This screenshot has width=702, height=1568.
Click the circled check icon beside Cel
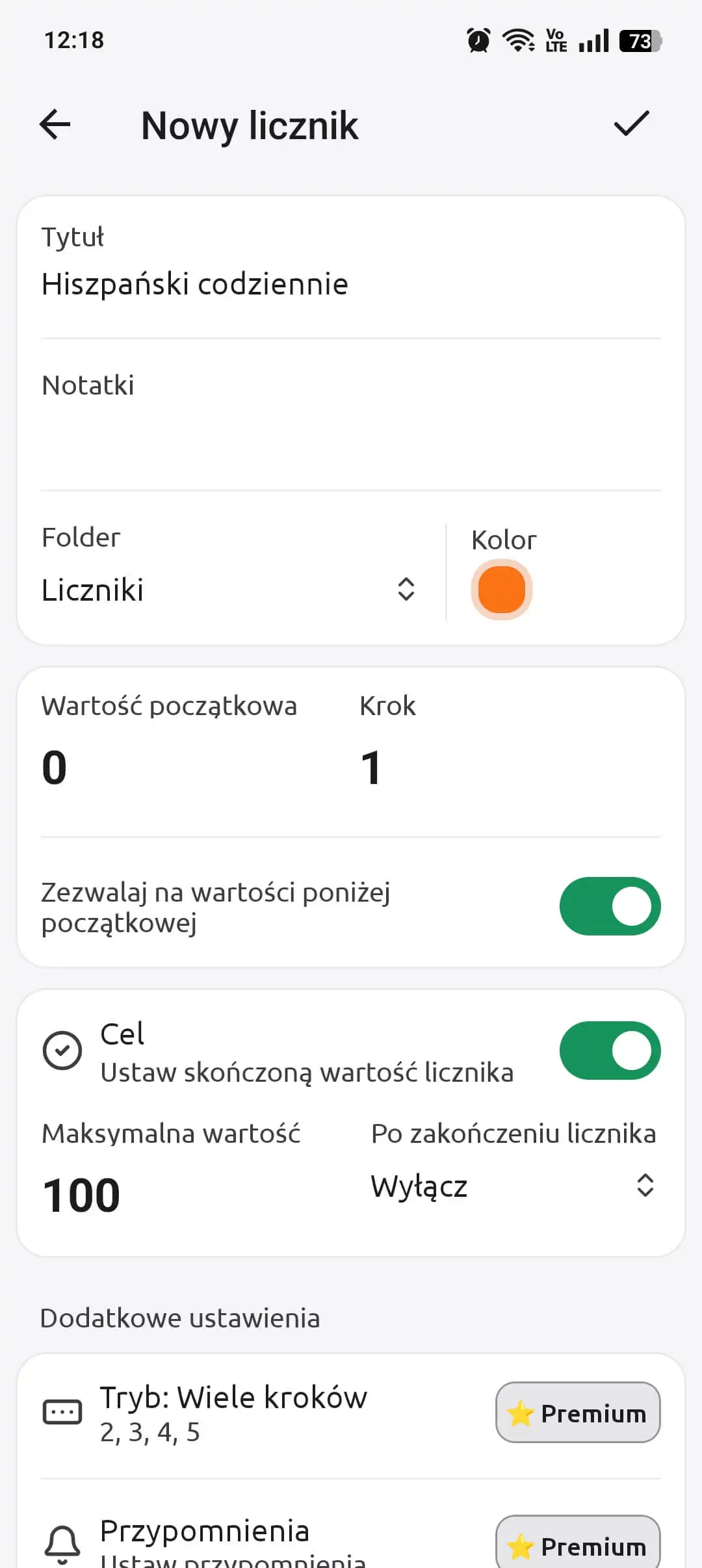point(62,1049)
